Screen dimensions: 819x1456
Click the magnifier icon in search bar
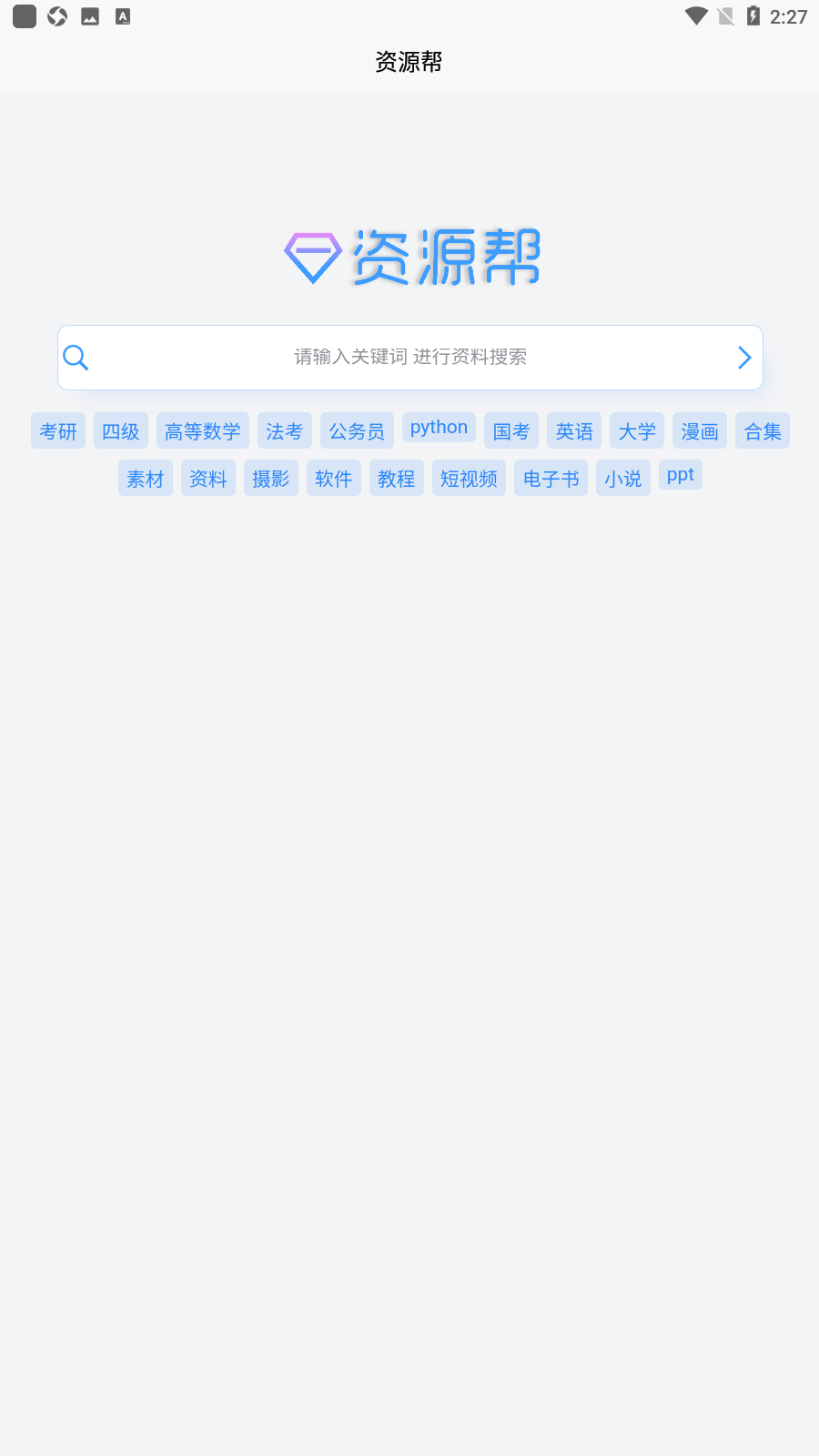[76, 357]
